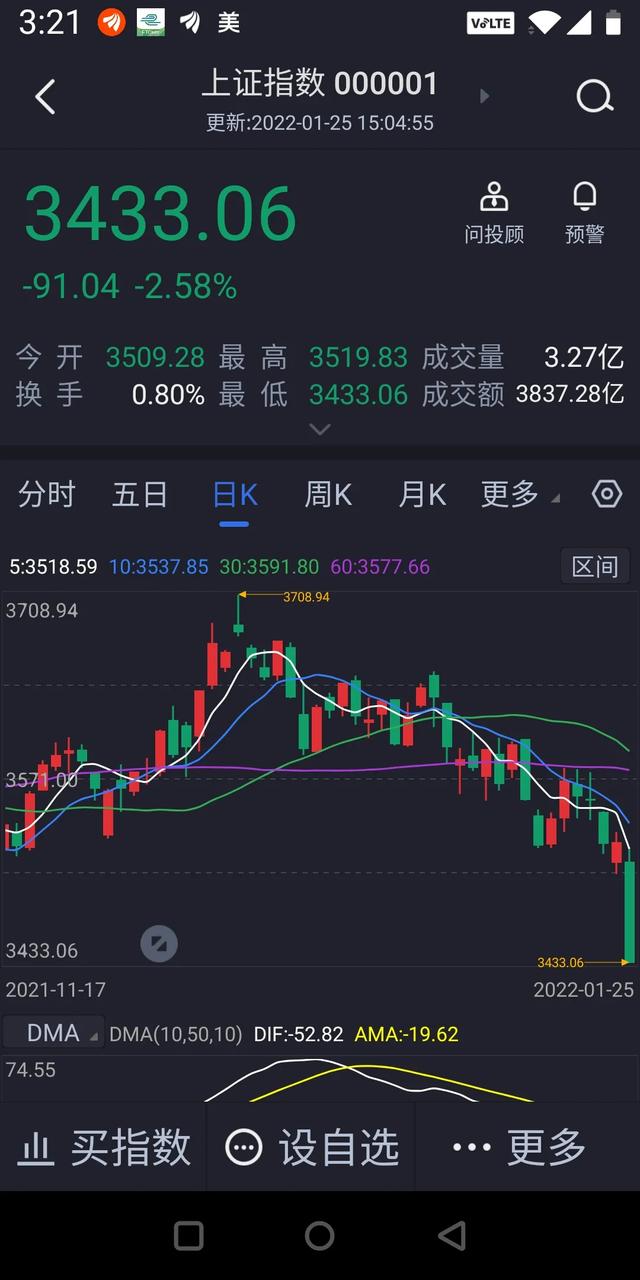The width and height of the screenshot is (640, 1280).
Task: Switch to the 五日 chart tab
Action: (140, 494)
